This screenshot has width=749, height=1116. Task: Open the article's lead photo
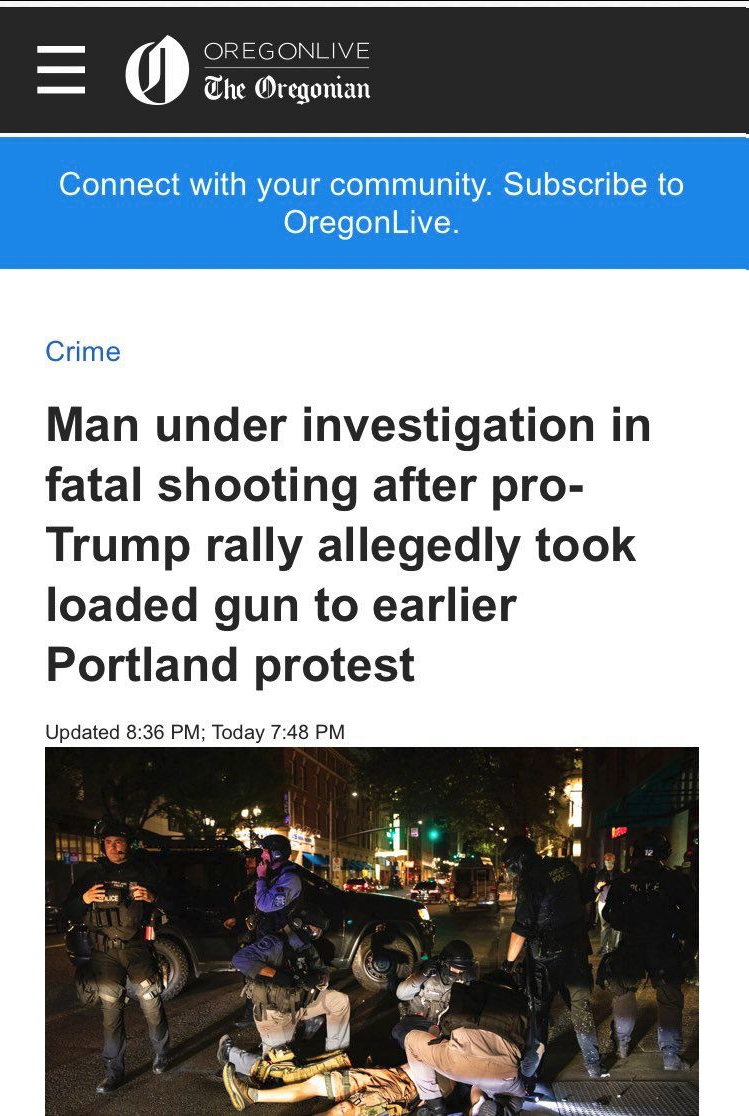pyautogui.click(x=372, y=930)
